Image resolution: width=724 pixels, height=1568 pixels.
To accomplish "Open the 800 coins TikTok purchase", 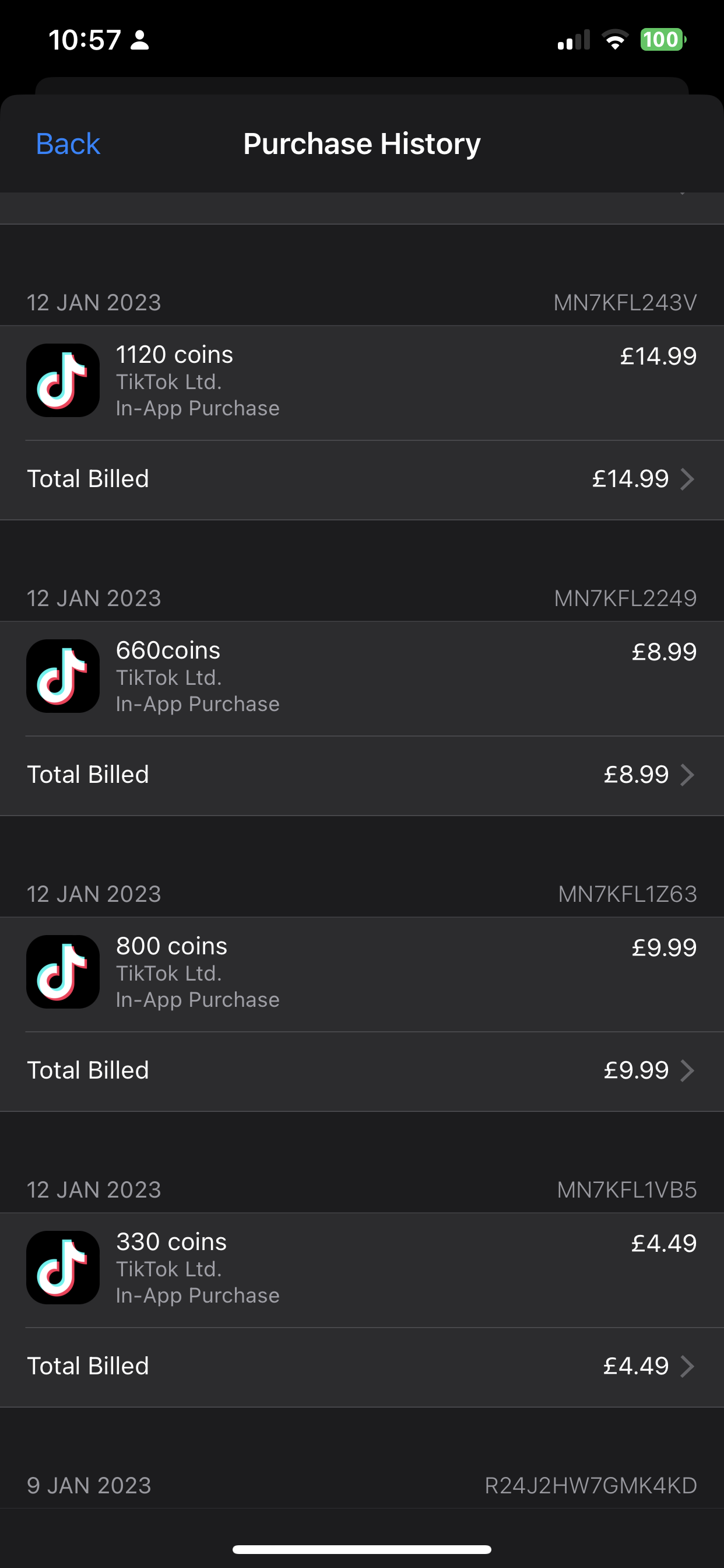I will [361, 972].
